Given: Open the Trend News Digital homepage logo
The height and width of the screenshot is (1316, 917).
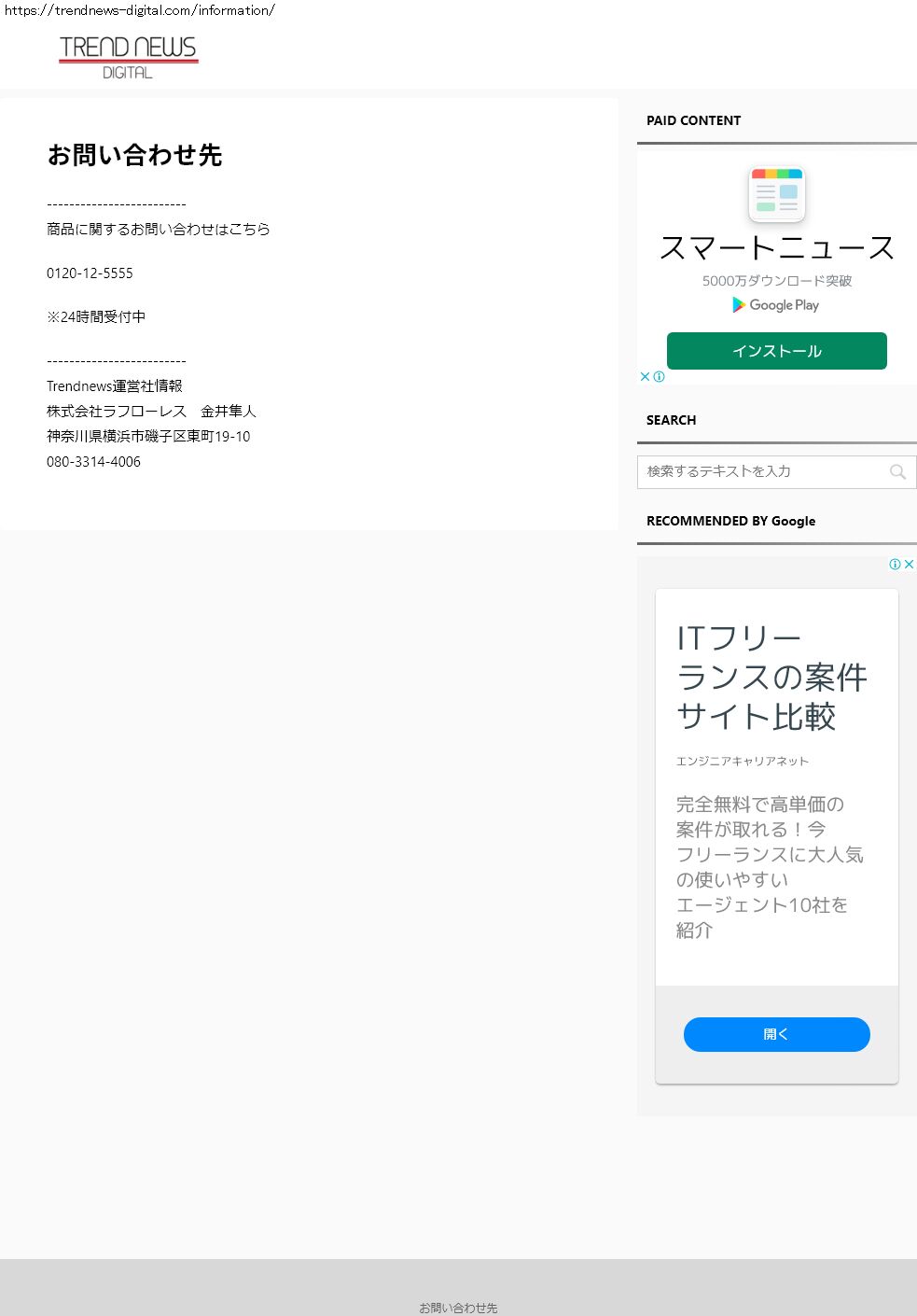Looking at the screenshot, I should click(128, 58).
